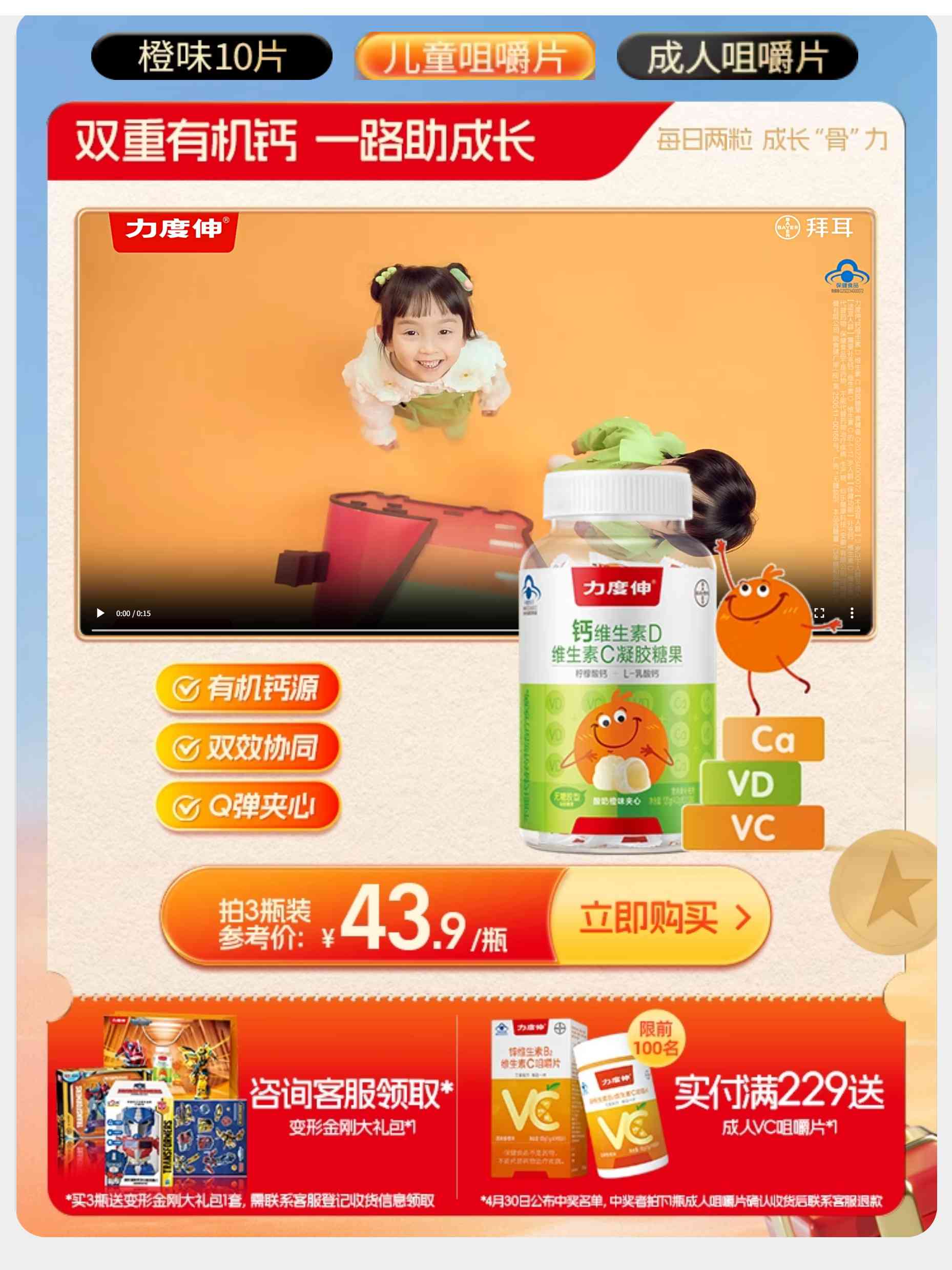
Task: Play the product video
Action: click(100, 613)
